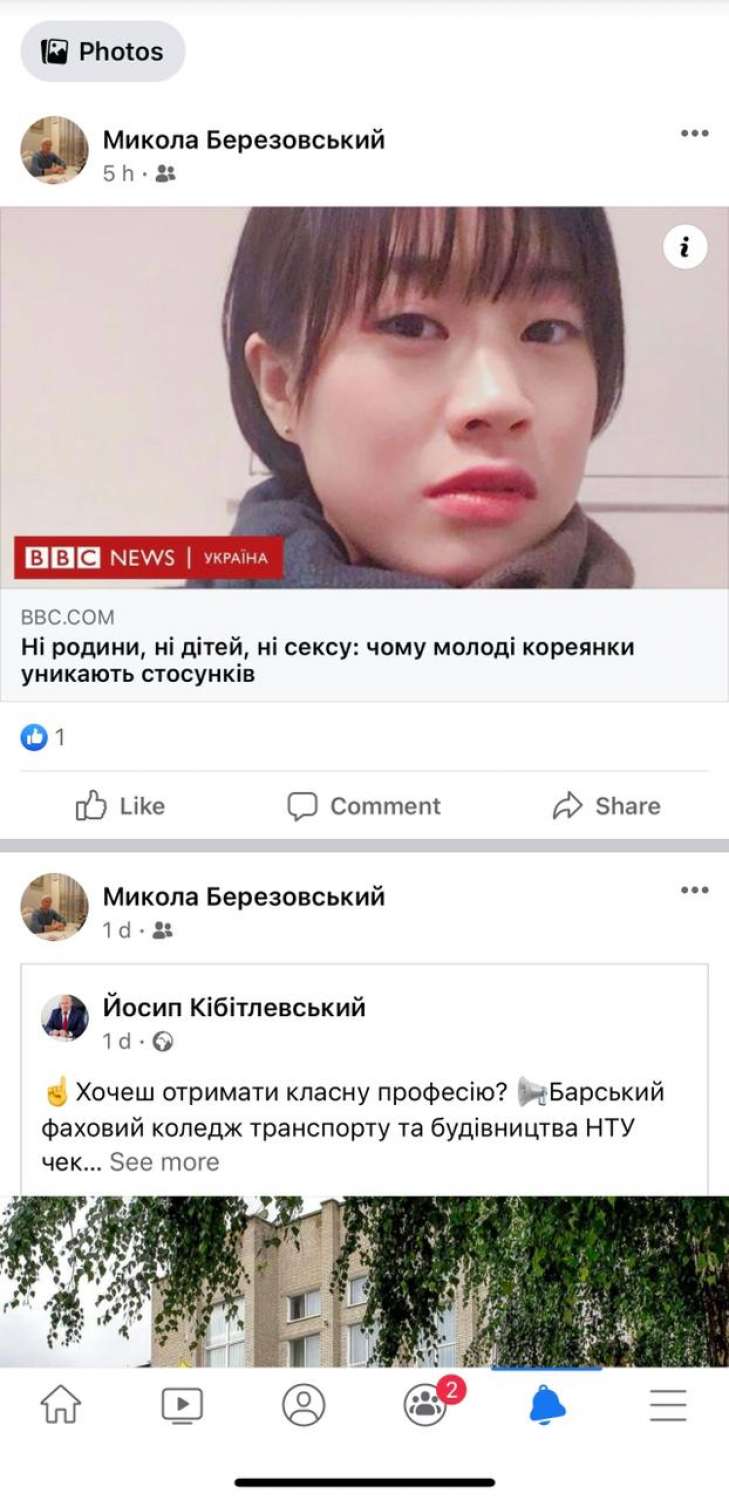Open the college building photo
Viewport: 729px width, 1500px height.
point(364,1282)
